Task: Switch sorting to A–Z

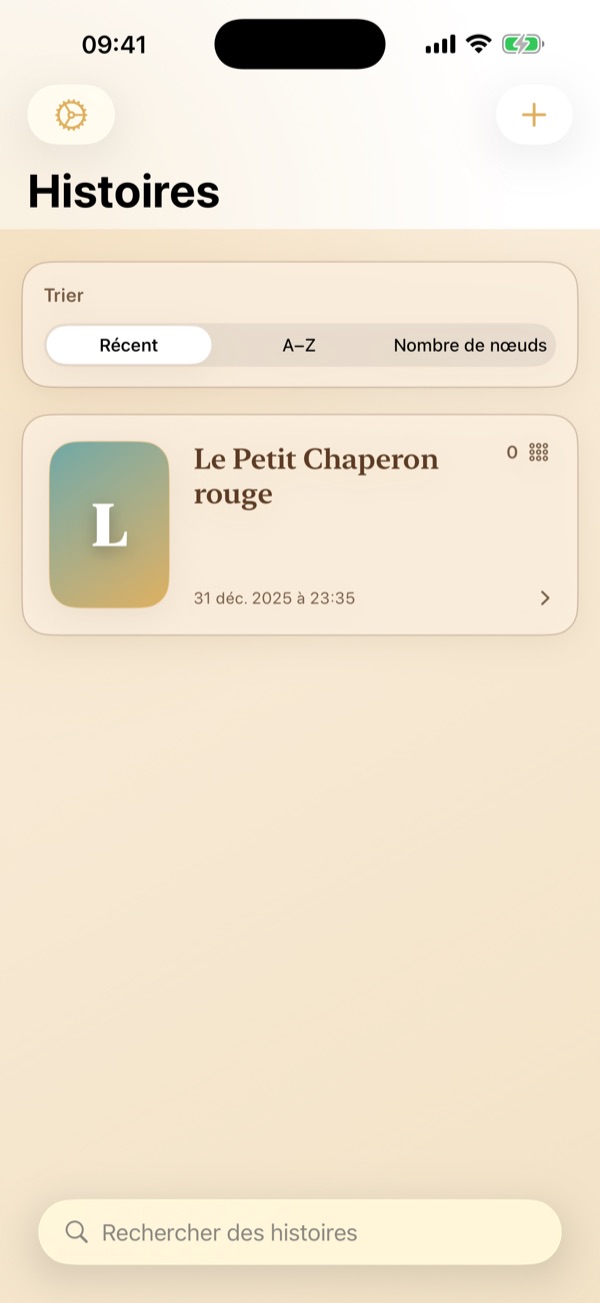Action: coord(299,345)
